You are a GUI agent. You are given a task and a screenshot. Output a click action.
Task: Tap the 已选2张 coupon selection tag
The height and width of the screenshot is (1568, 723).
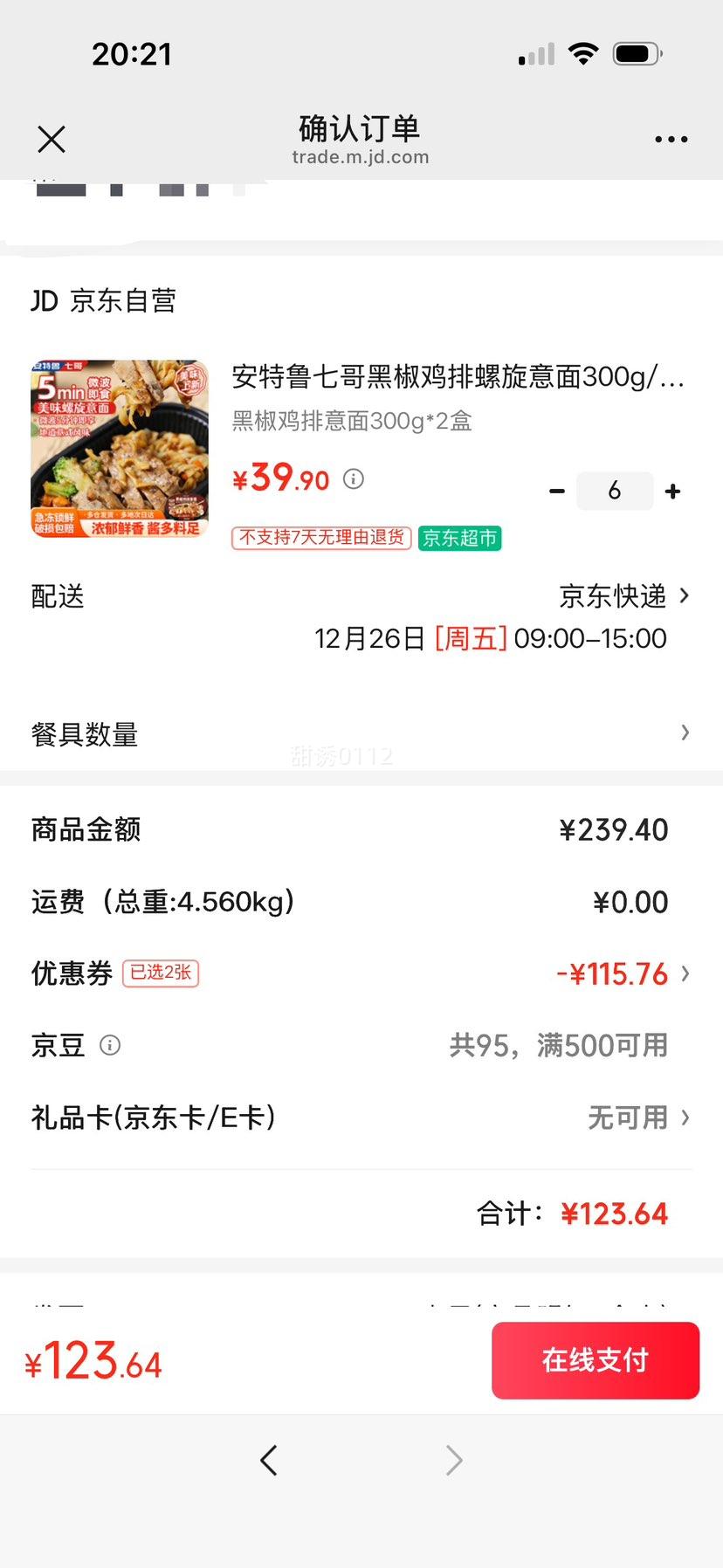pos(161,973)
